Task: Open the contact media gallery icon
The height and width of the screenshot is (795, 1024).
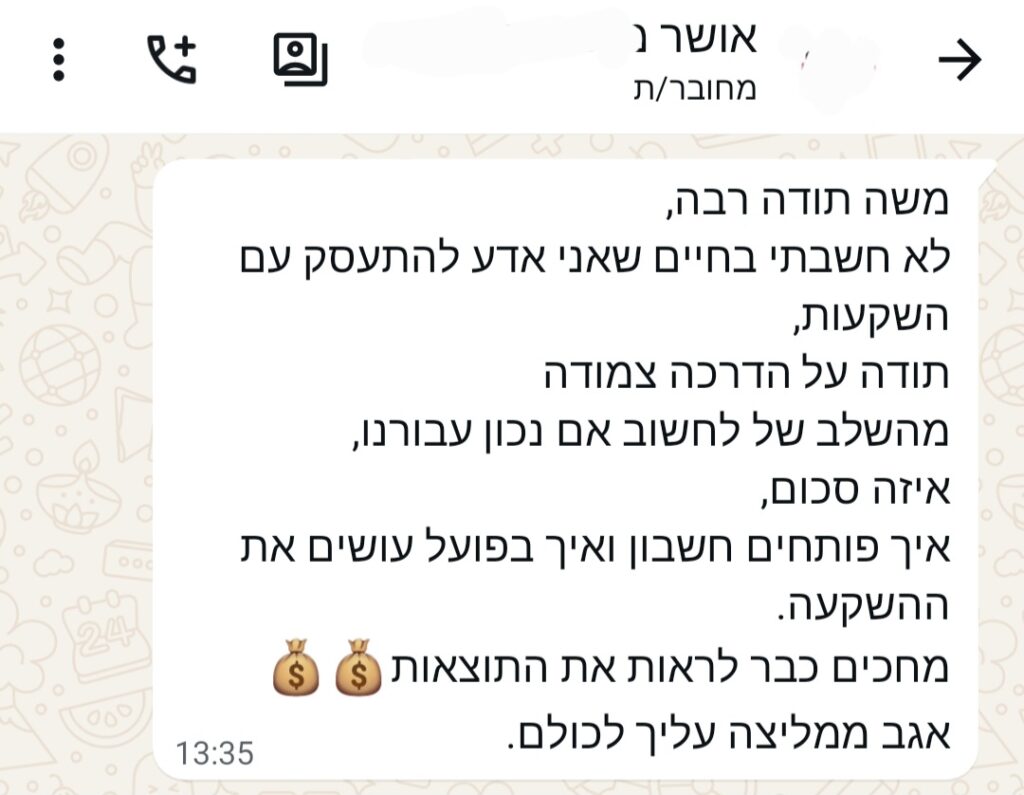Action: click(300, 59)
